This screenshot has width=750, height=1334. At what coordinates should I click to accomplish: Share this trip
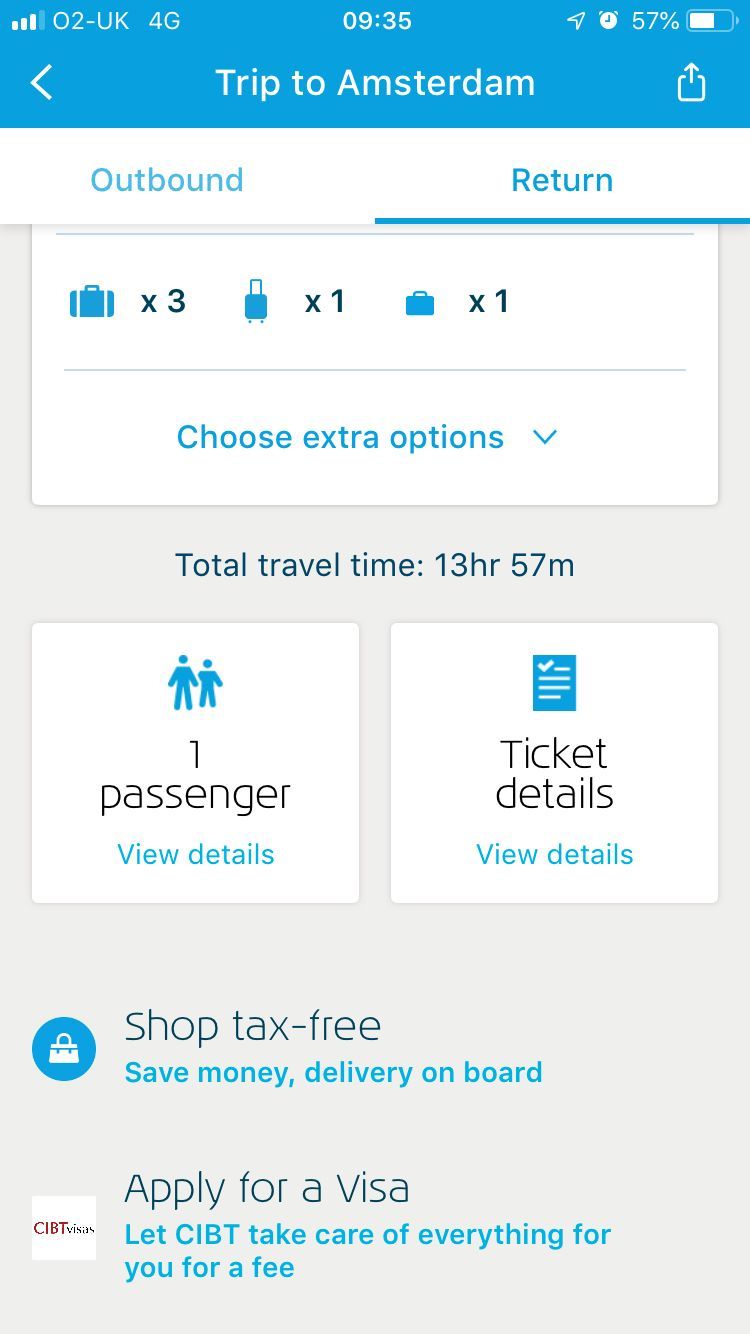coord(691,83)
